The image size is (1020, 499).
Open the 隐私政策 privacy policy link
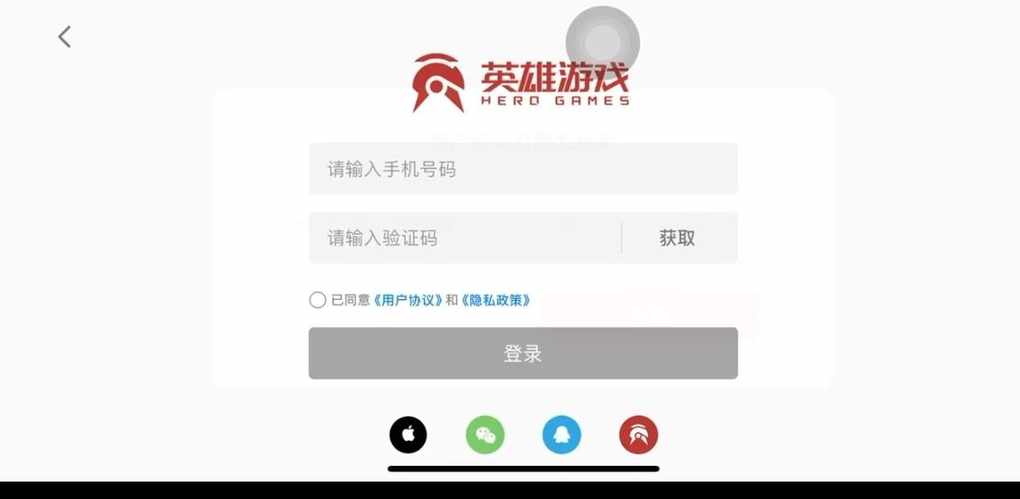[x=495, y=300]
